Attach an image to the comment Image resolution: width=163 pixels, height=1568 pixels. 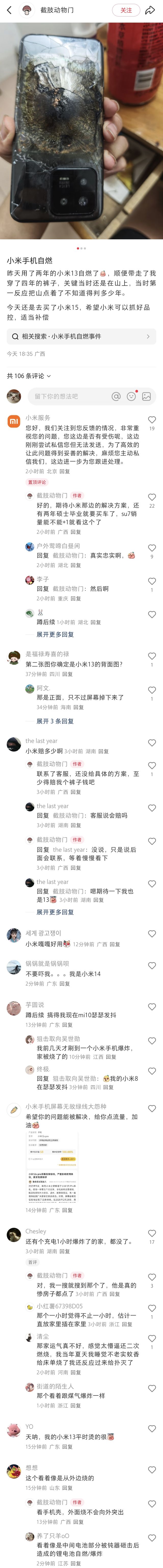coord(146,396)
